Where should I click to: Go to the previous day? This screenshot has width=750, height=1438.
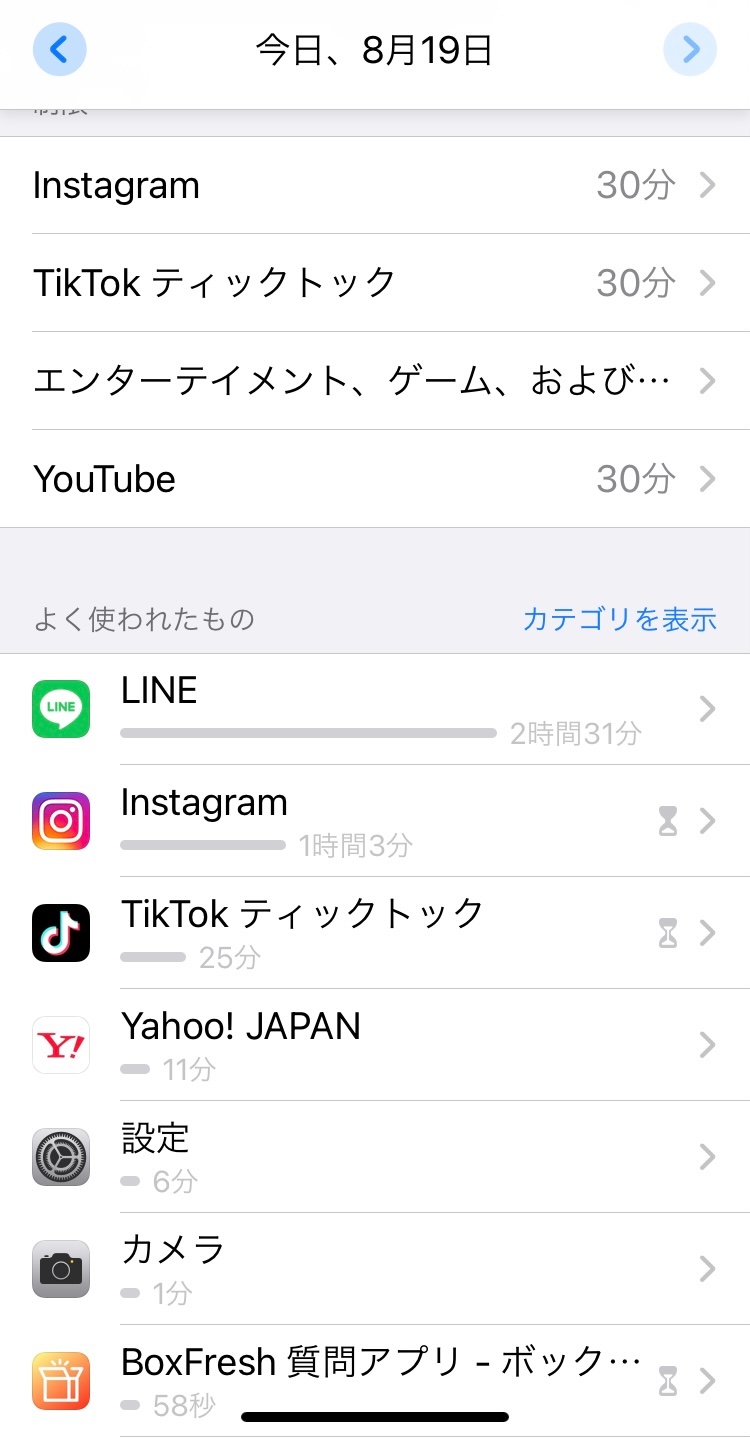60,49
